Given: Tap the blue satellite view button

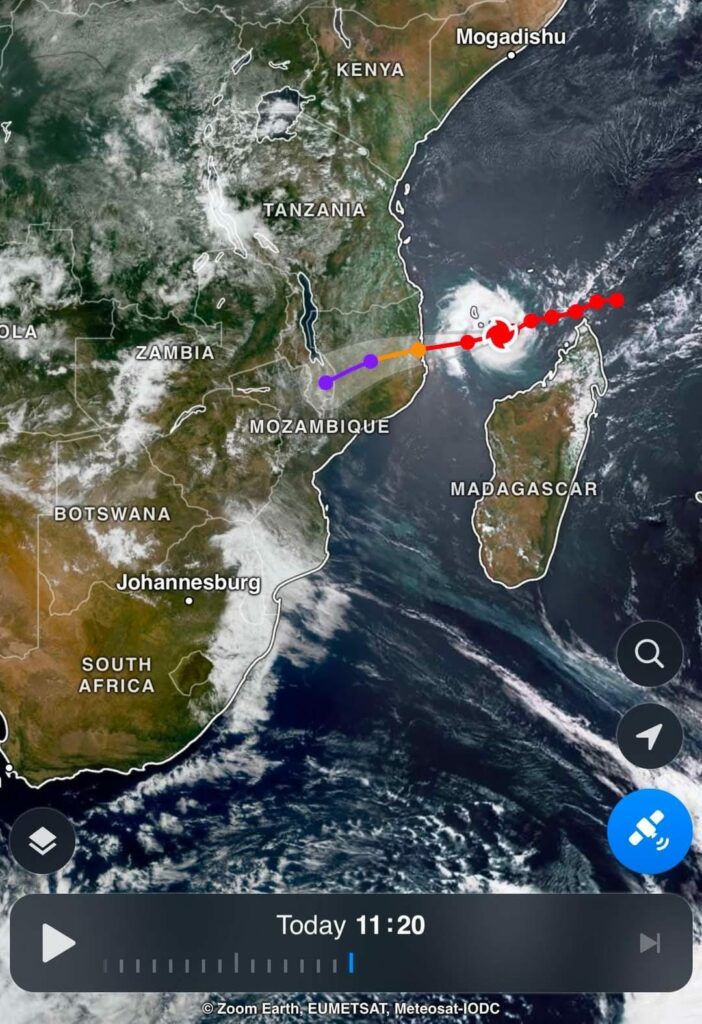Looking at the screenshot, I should [x=650, y=831].
